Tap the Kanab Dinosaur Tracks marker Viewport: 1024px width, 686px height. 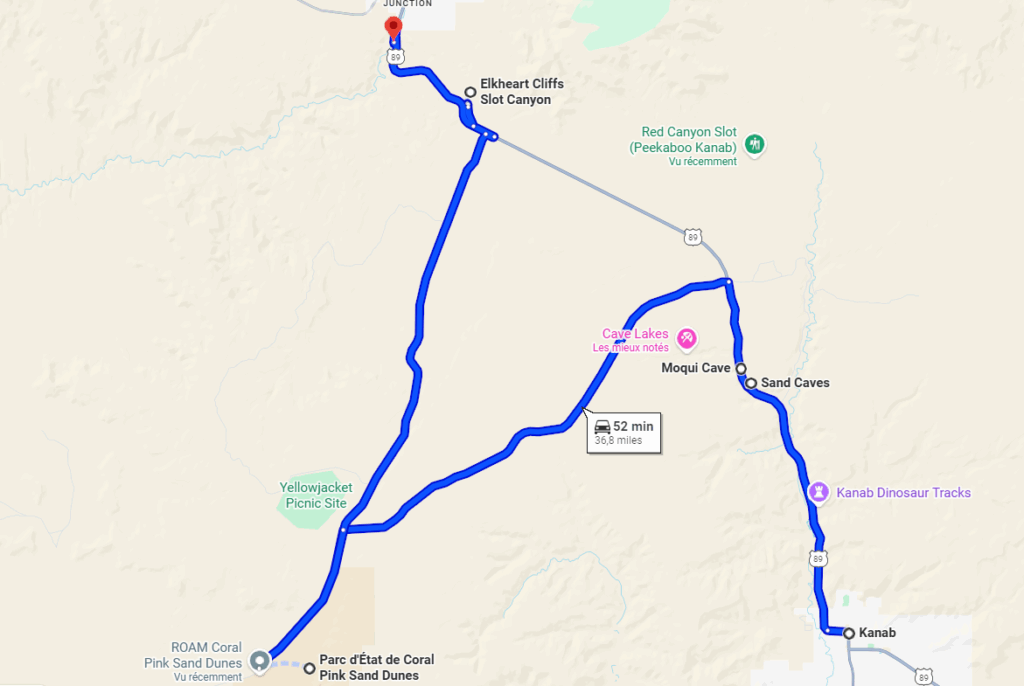[x=819, y=492]
